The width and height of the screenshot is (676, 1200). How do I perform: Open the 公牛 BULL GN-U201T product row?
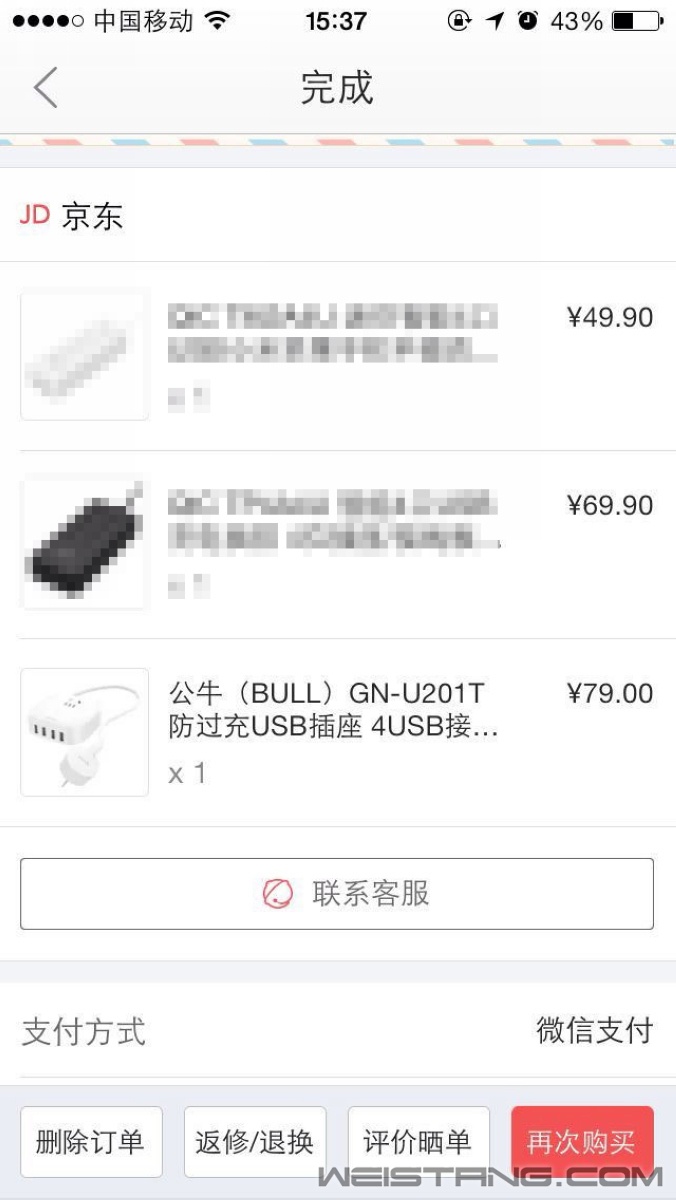click(334, 731)
